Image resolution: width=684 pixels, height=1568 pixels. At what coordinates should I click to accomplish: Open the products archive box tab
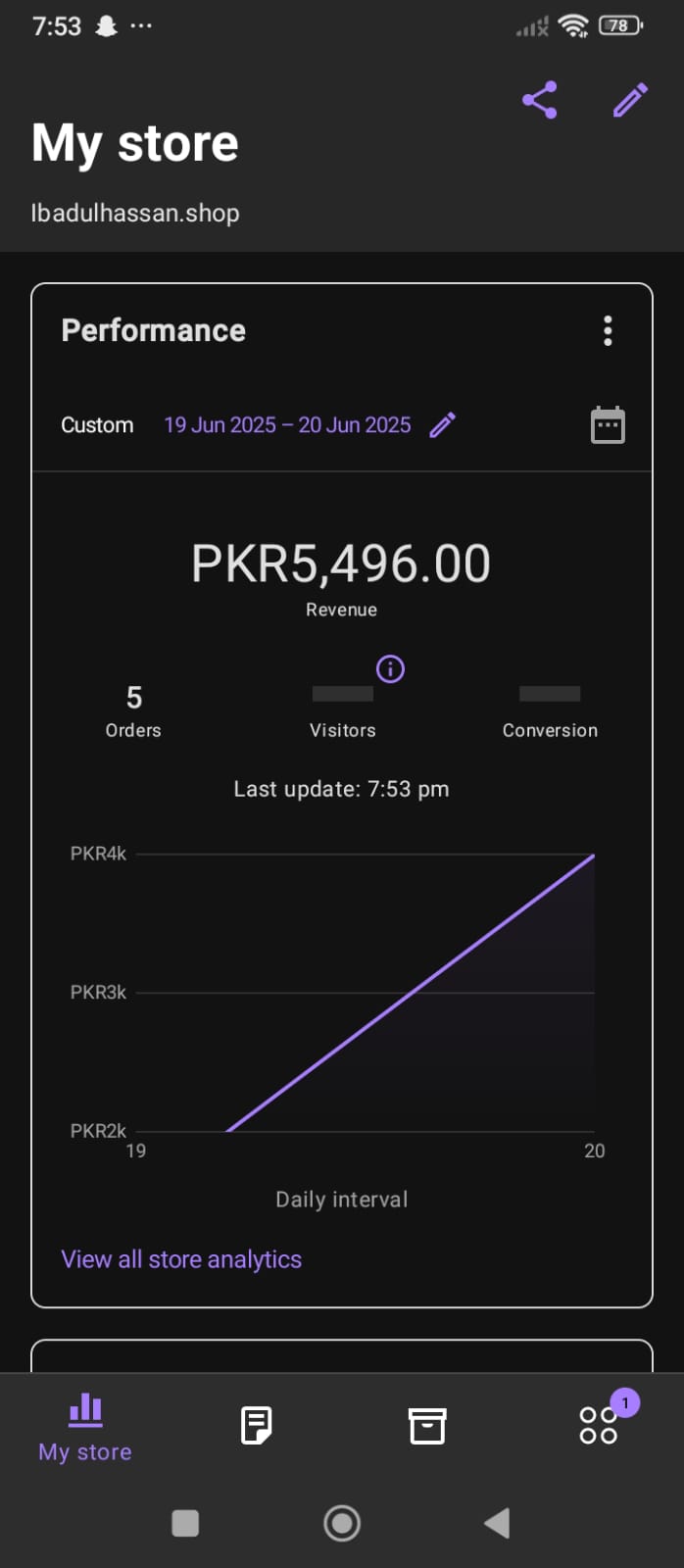pyautogui.click(x=427, y=1426)
